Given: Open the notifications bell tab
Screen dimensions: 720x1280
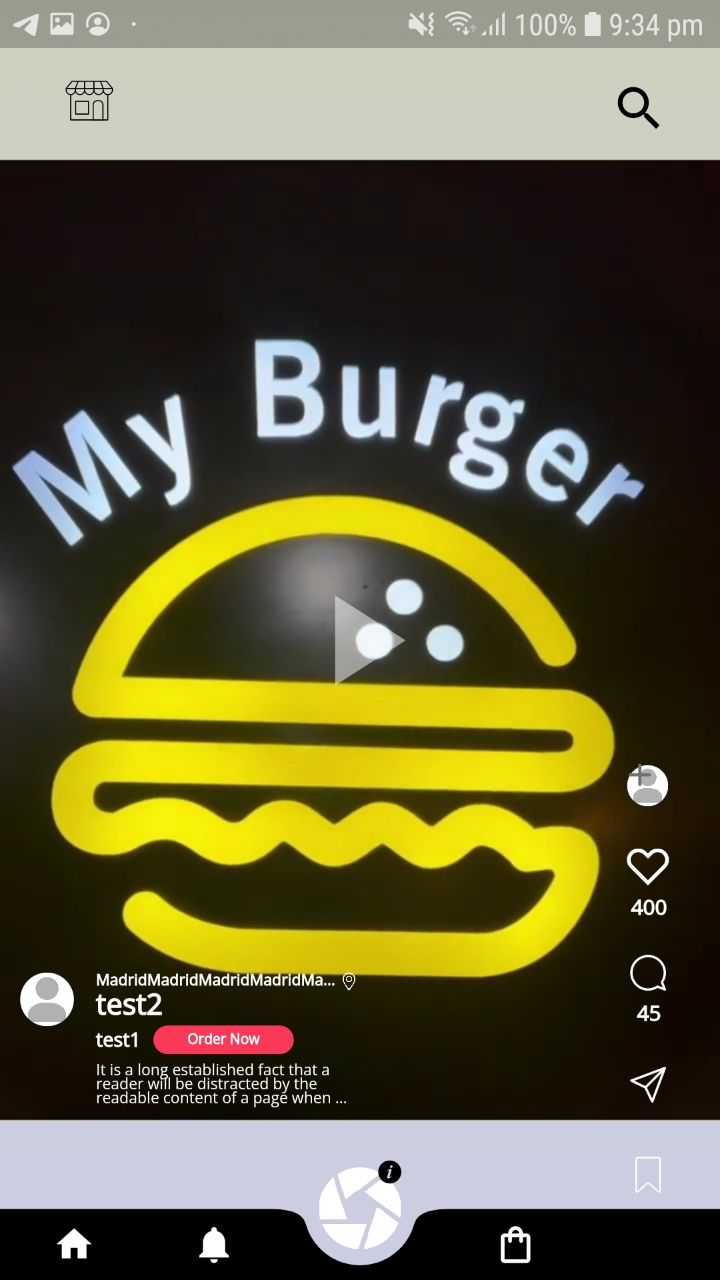Looking at the screenshot, I should coord(214,1244).
